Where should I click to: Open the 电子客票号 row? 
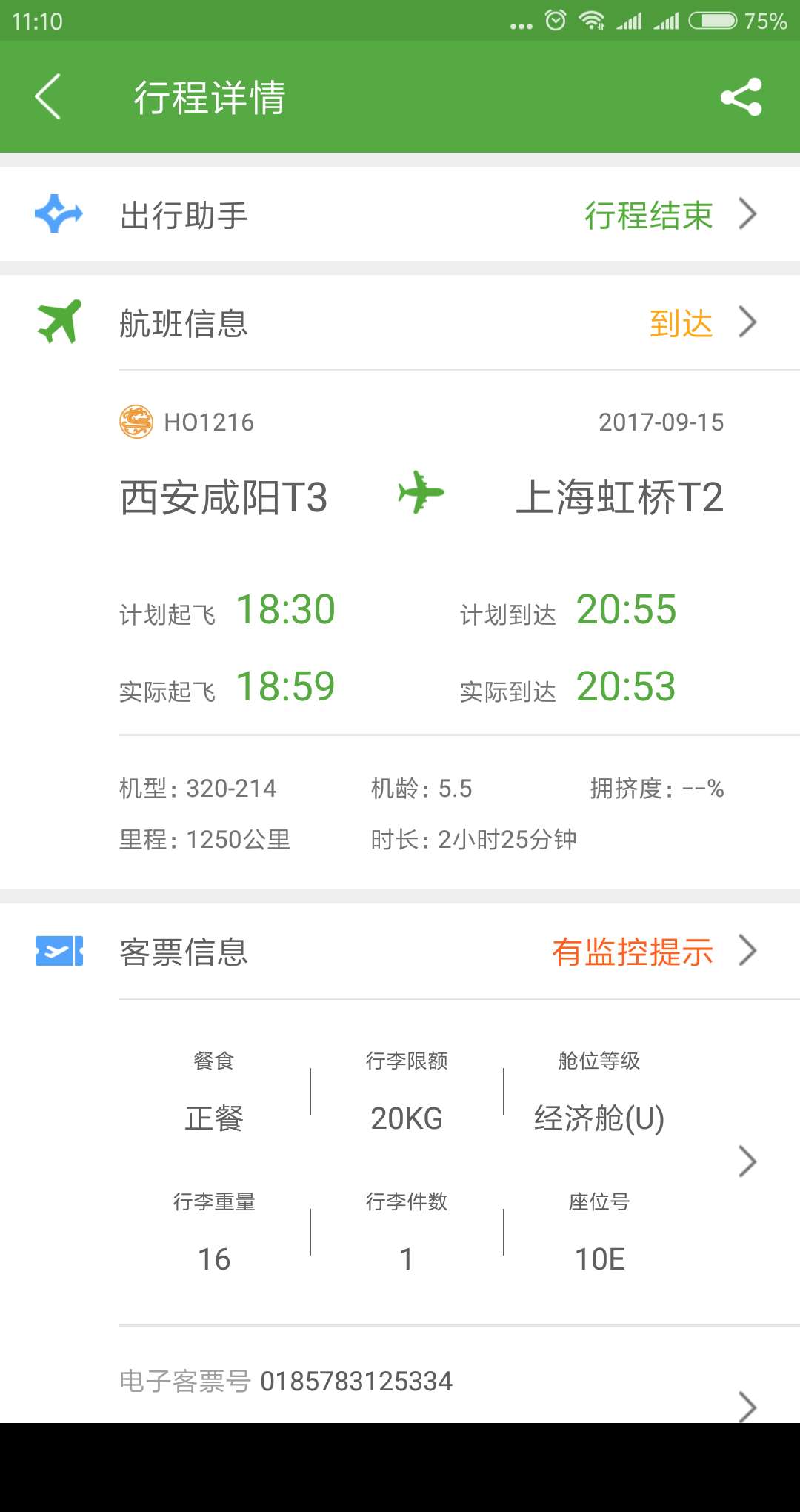coord(400,1383)
